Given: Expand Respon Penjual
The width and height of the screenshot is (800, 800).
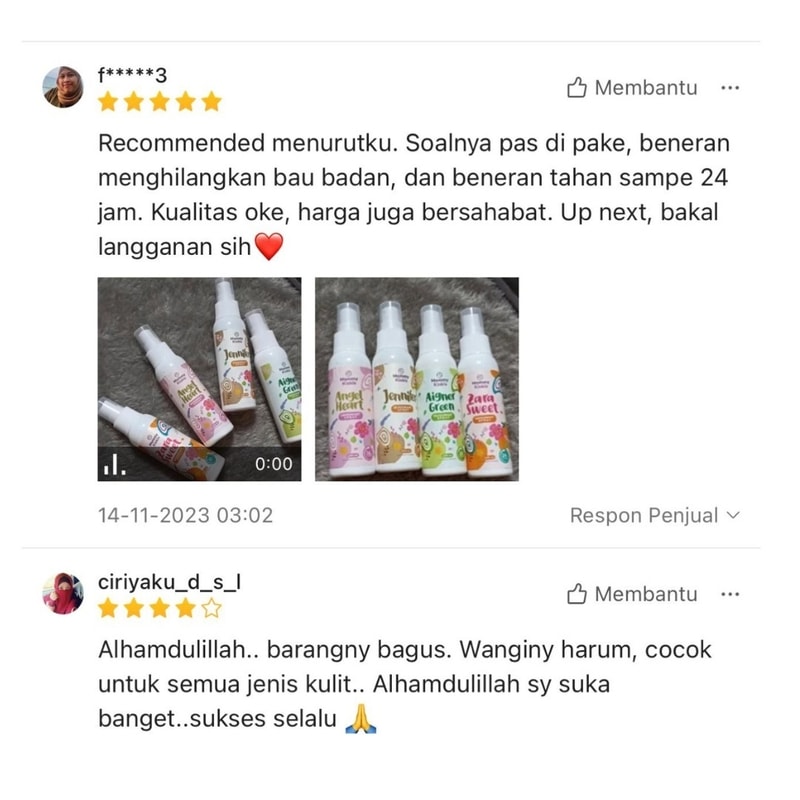Looking at the screenshot, I should 654,516.
